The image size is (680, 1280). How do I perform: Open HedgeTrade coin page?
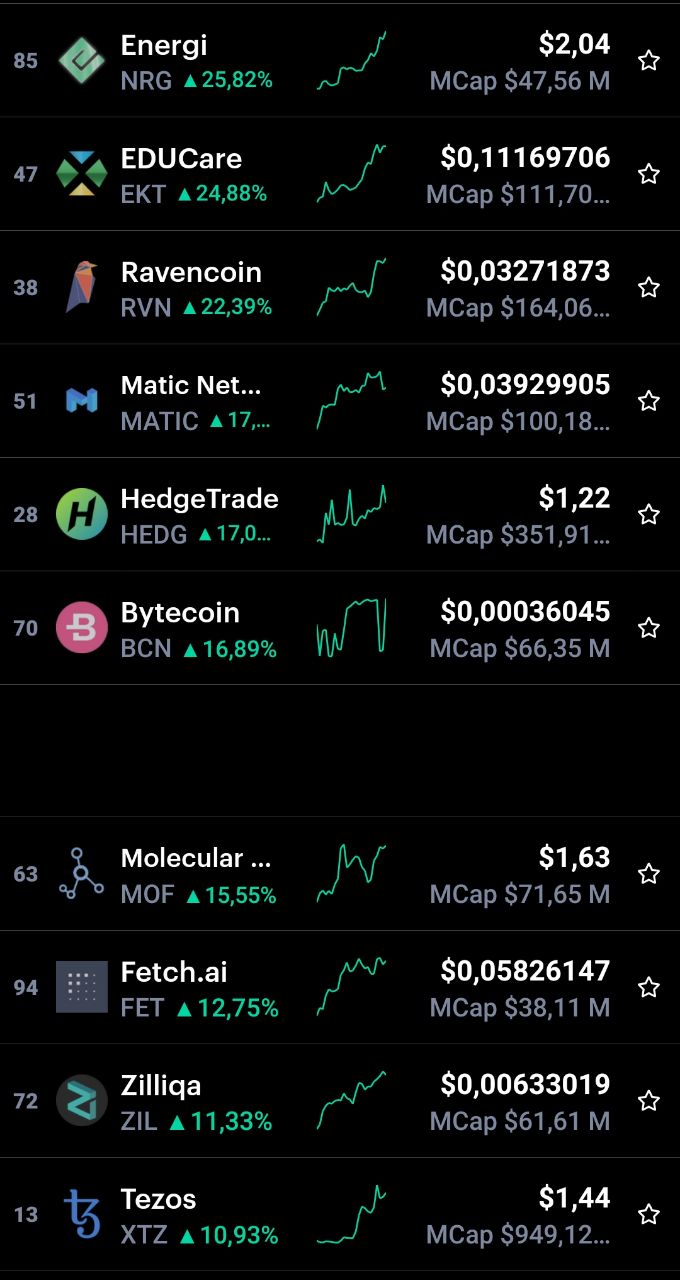340,515
